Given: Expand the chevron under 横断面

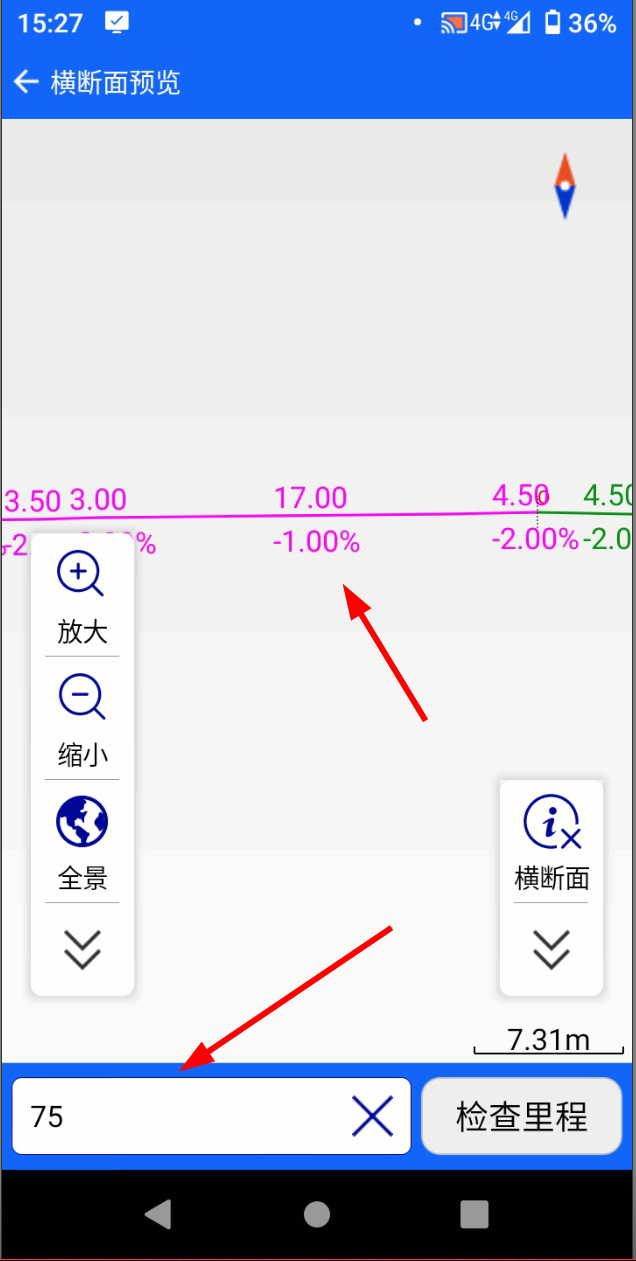Looking at the screenshot, I should coord(551,949).
